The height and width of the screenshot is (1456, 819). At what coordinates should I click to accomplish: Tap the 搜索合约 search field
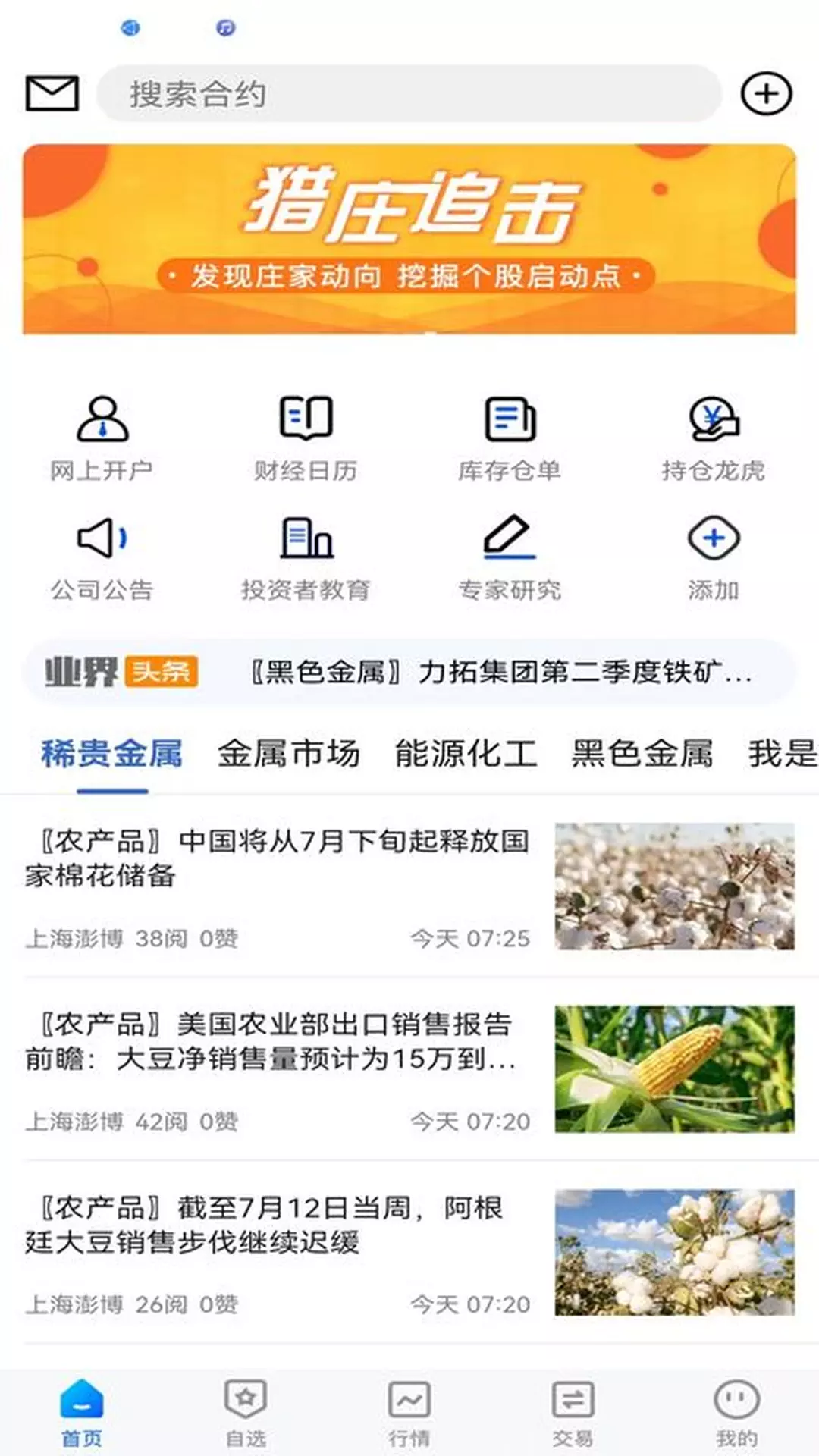409,94
